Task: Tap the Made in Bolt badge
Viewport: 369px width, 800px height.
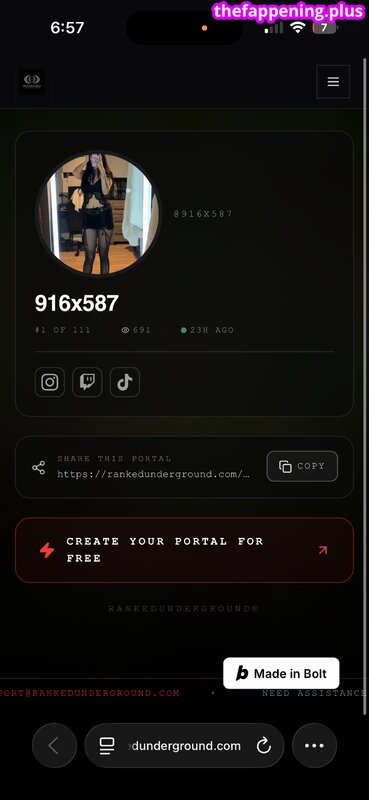Action: point(281,673)
